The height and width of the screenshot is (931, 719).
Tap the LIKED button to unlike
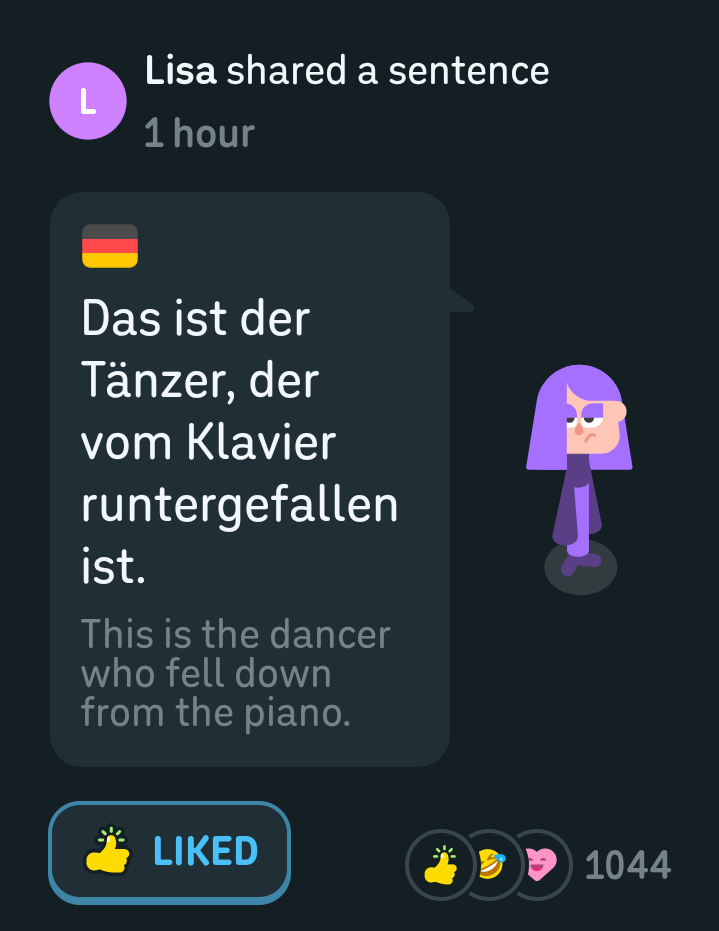coord(169,852)
